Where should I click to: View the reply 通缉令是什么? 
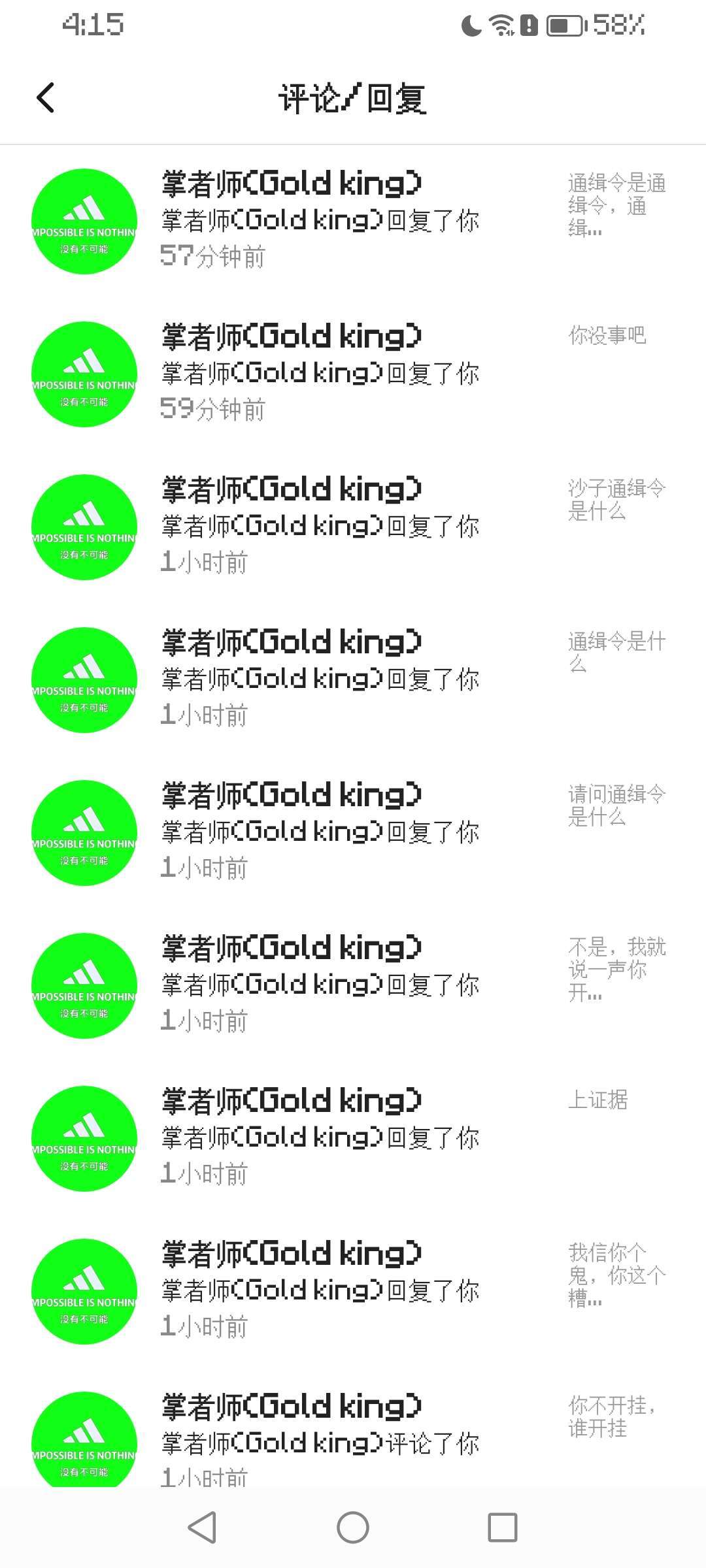point(353,679)
